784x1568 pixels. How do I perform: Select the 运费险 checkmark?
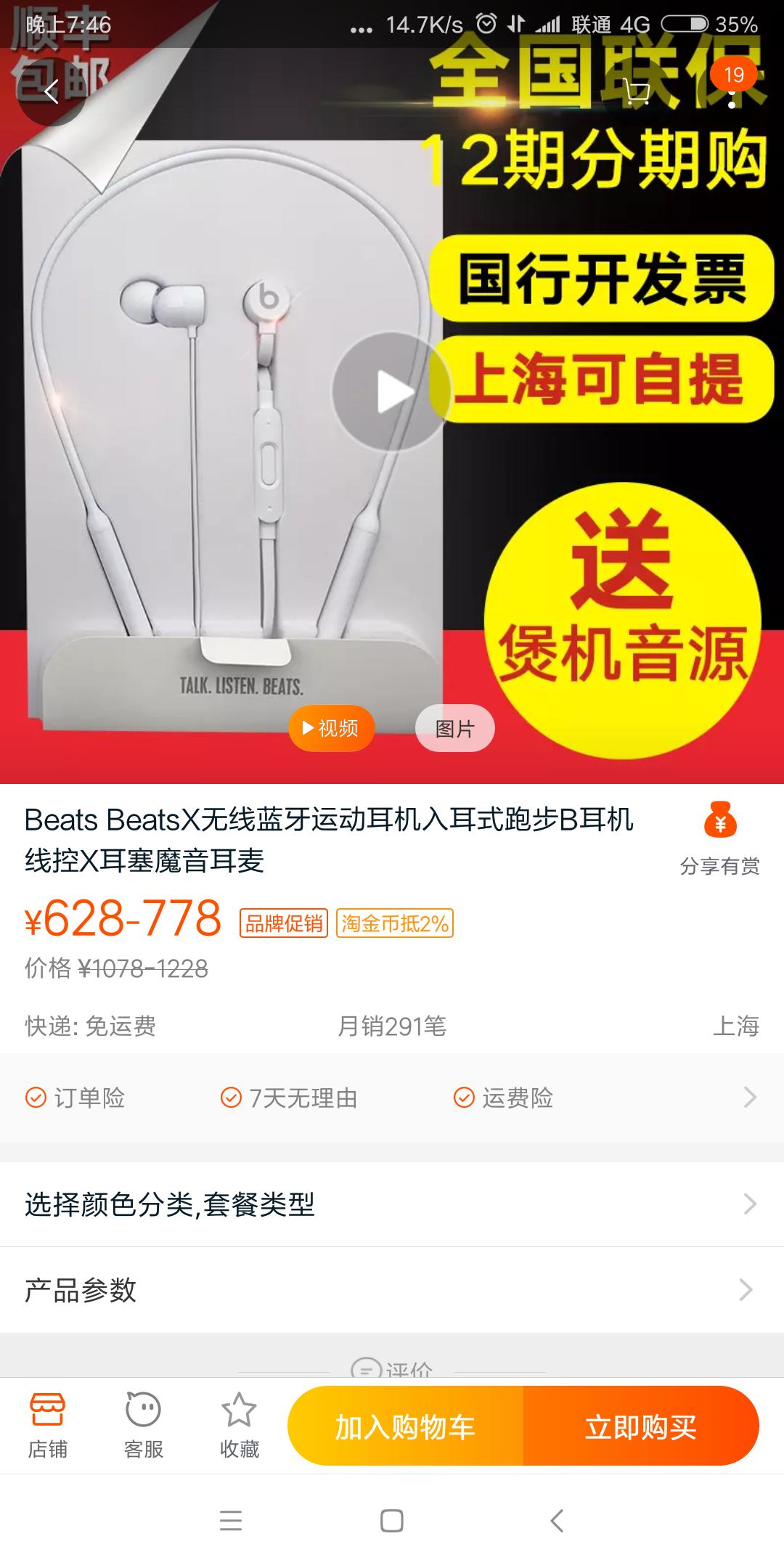click(462, 1098)
